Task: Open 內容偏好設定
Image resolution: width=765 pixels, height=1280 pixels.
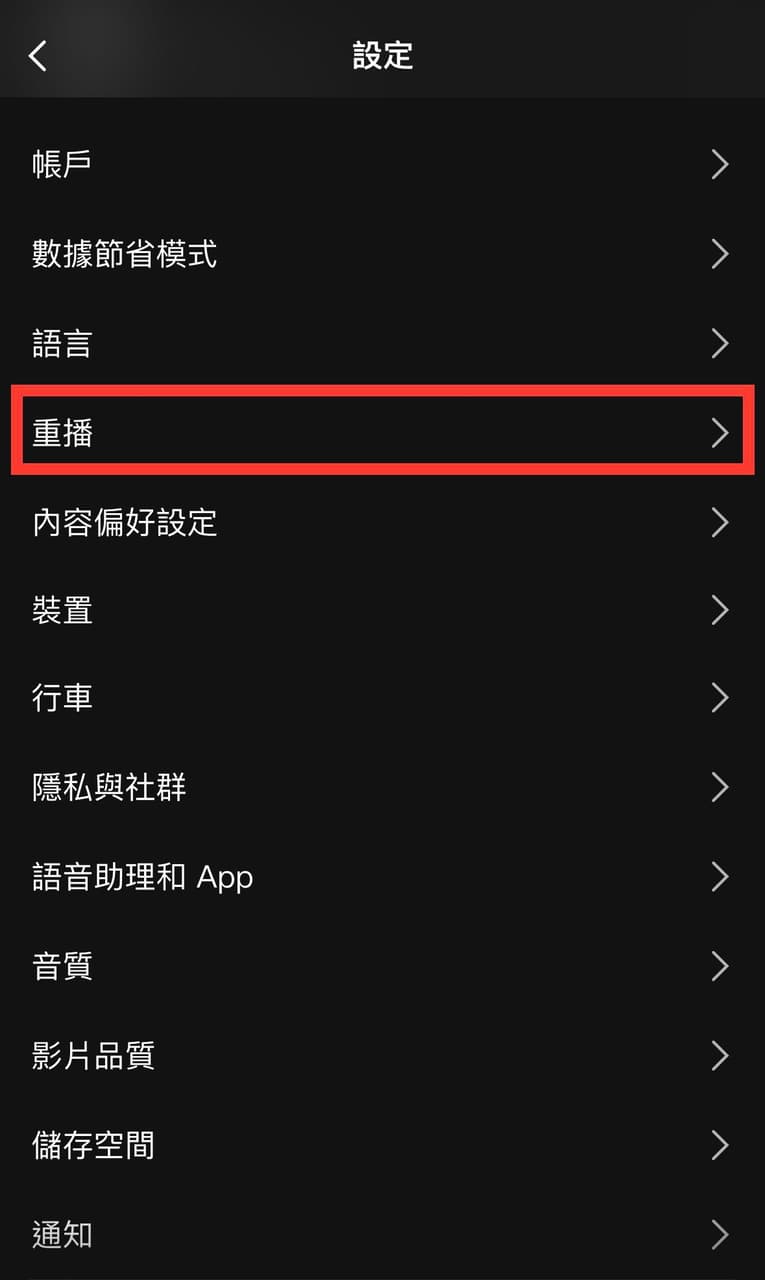Action: pos(382,522)
